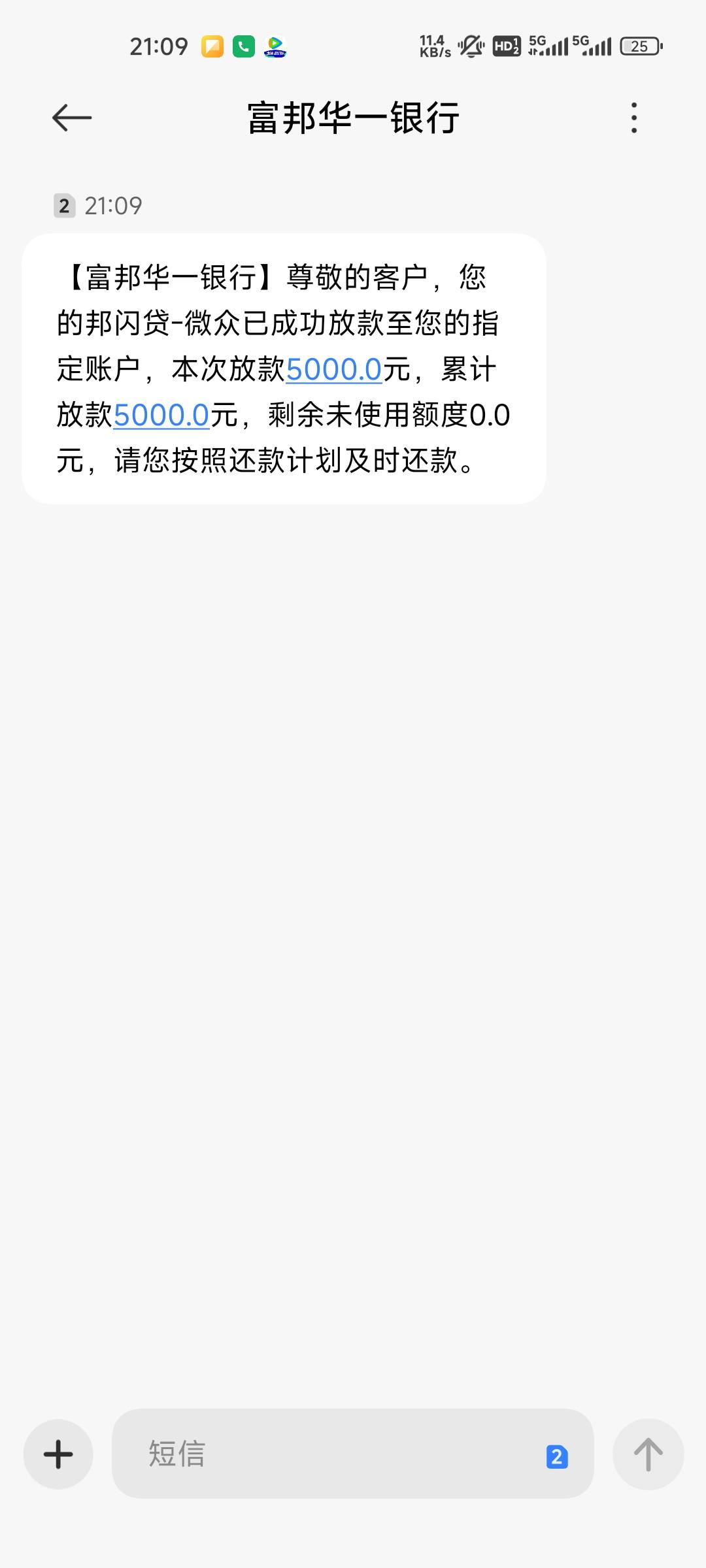This screenshot has height=1568, width=706.
Task: Switch SIM using the blue 2 badge
Action: pos(557,1456)
